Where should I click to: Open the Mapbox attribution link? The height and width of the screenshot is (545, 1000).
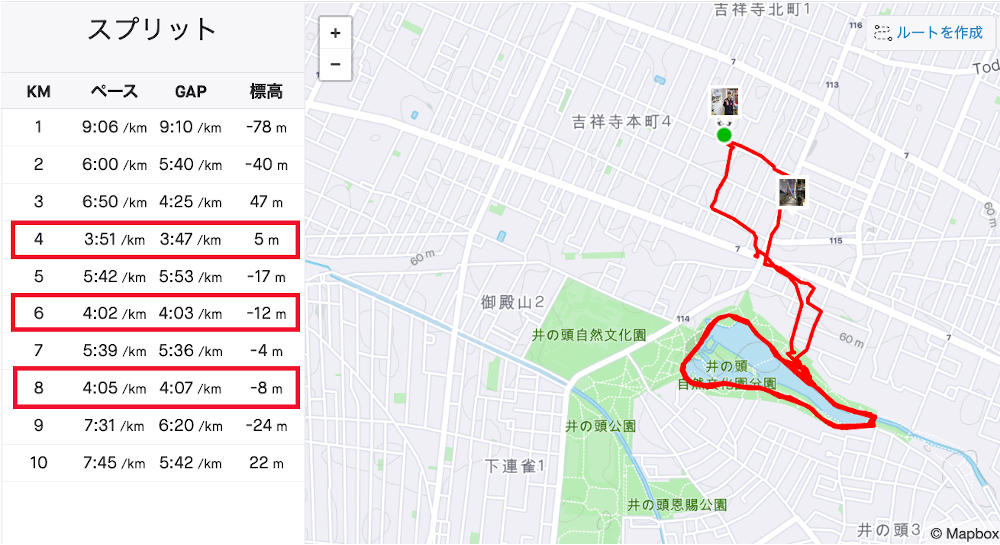coord(964,535)
